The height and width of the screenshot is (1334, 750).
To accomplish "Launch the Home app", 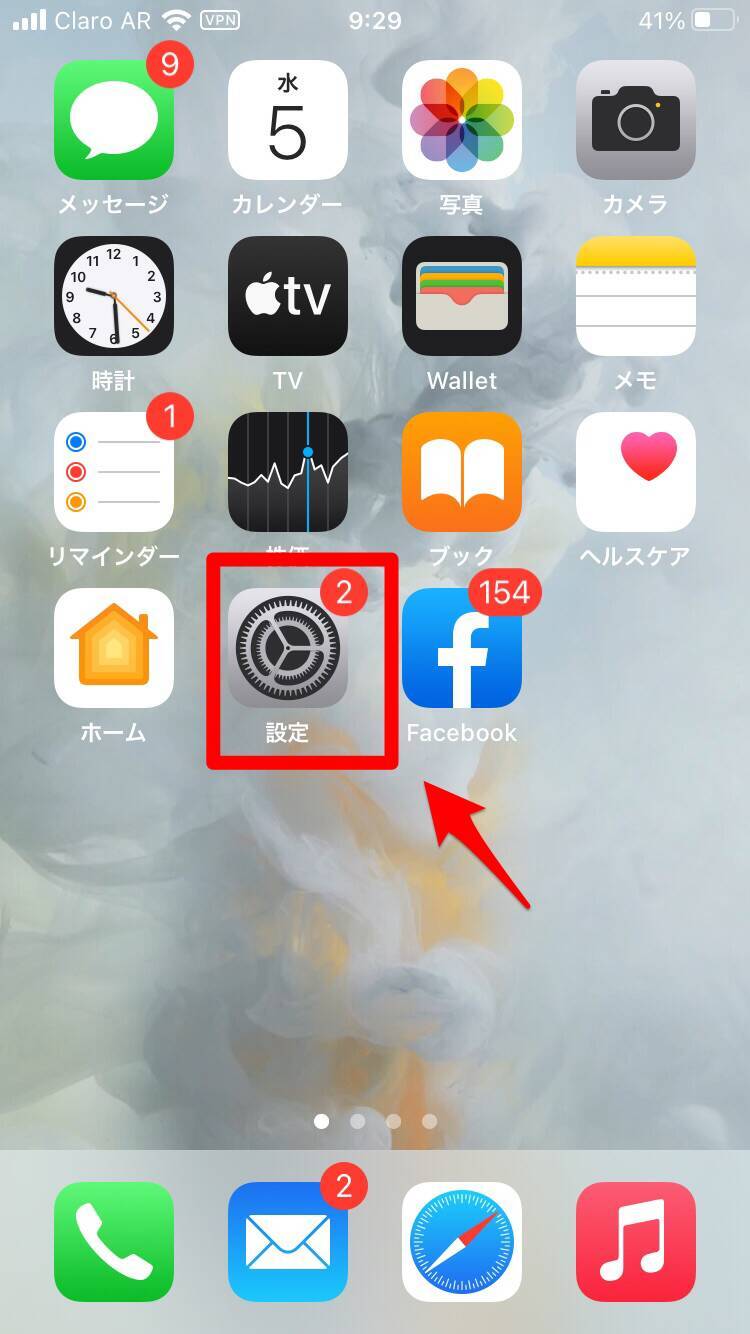I will click(114, 648).
